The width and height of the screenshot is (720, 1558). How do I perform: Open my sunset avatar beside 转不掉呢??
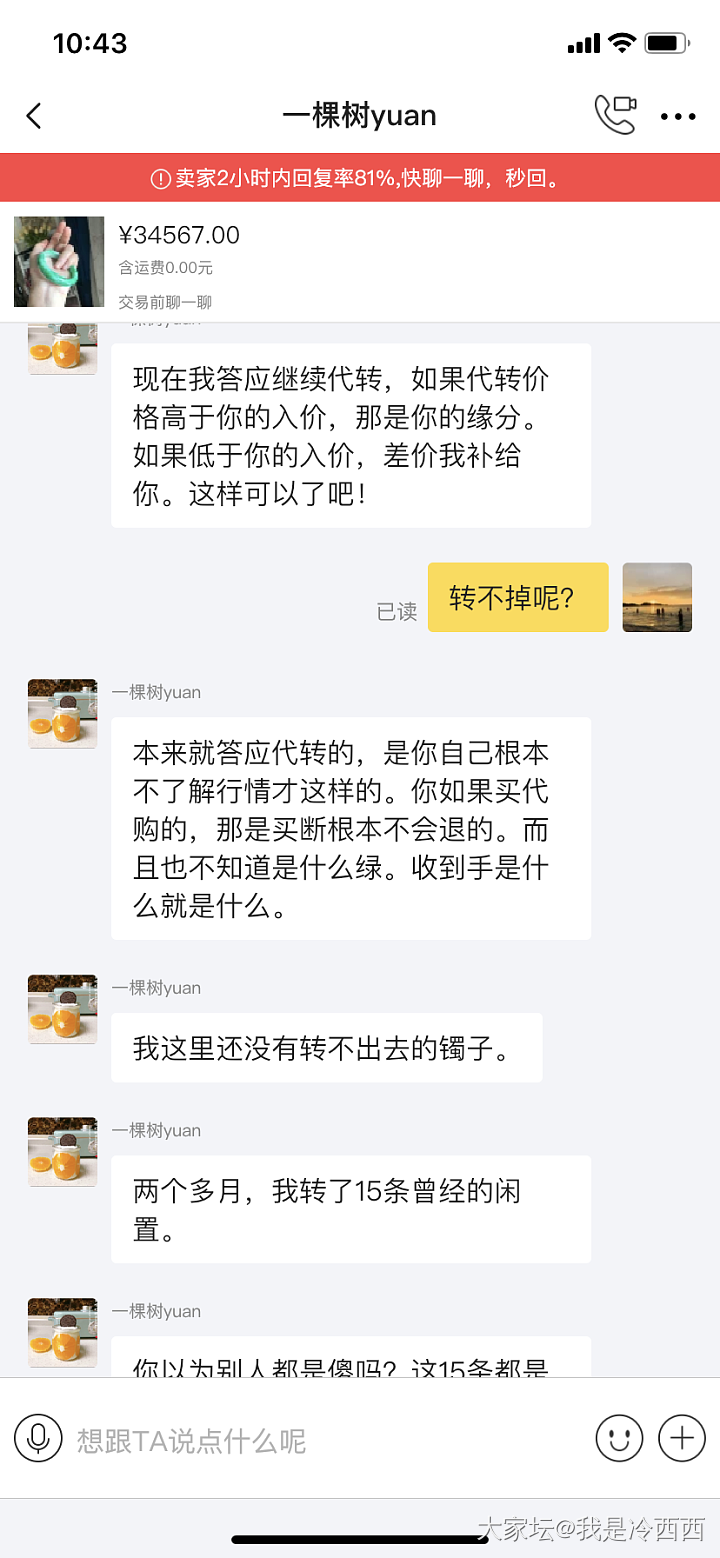click(x=657, y=597)
